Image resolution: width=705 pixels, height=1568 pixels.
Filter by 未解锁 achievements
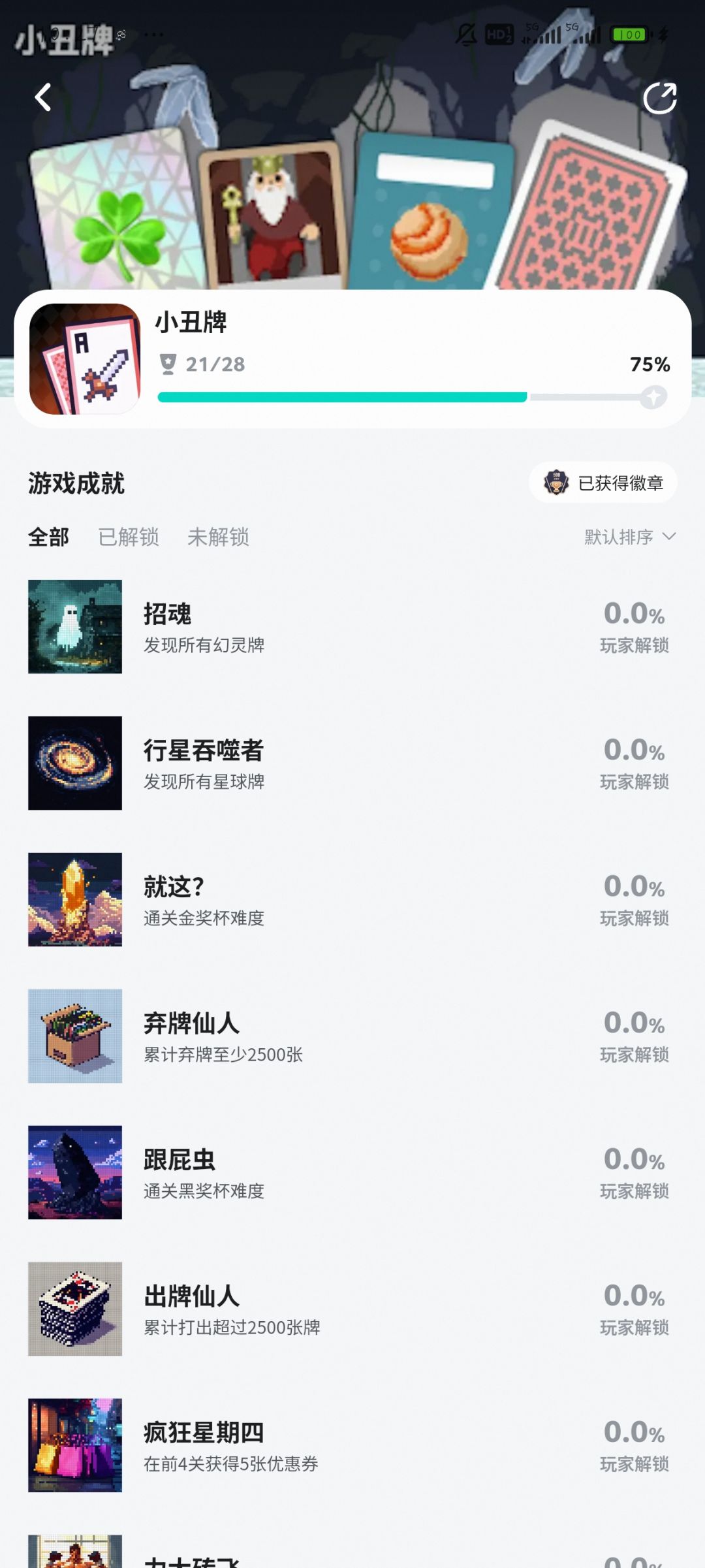218,537
